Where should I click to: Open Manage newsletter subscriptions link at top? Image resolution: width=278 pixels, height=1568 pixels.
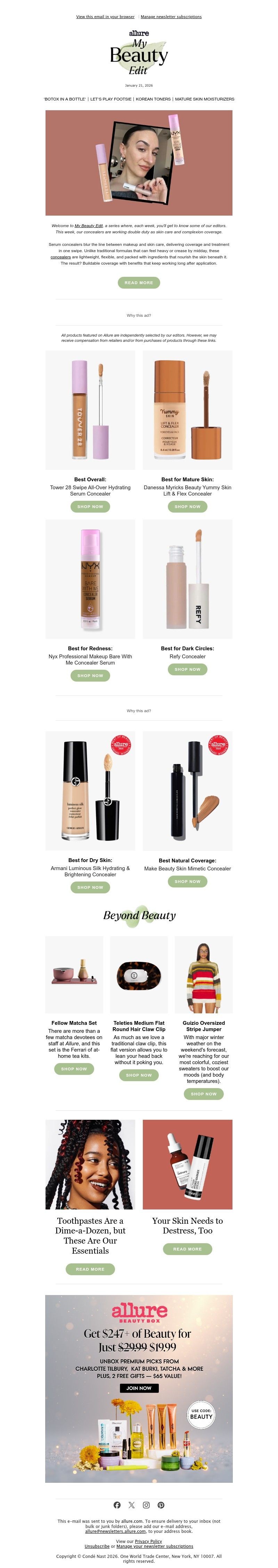(171, 17)
